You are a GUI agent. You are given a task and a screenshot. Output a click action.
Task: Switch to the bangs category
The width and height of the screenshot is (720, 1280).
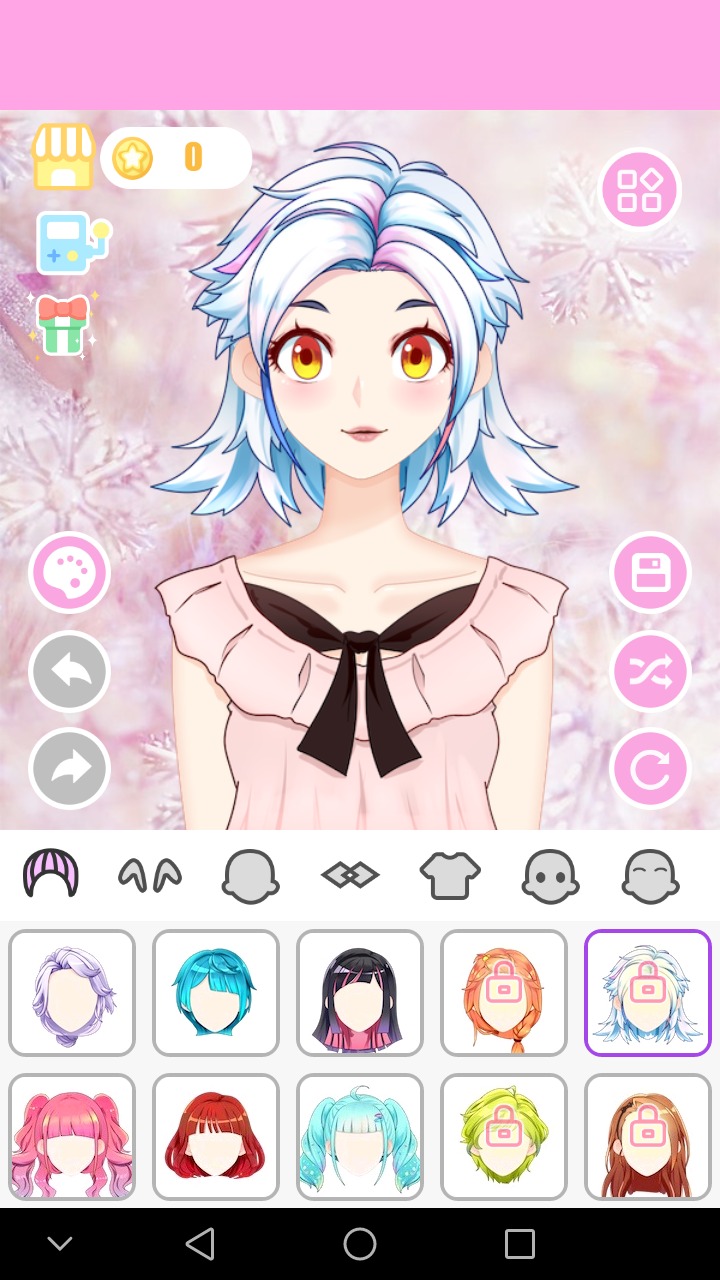coord(150,875)
